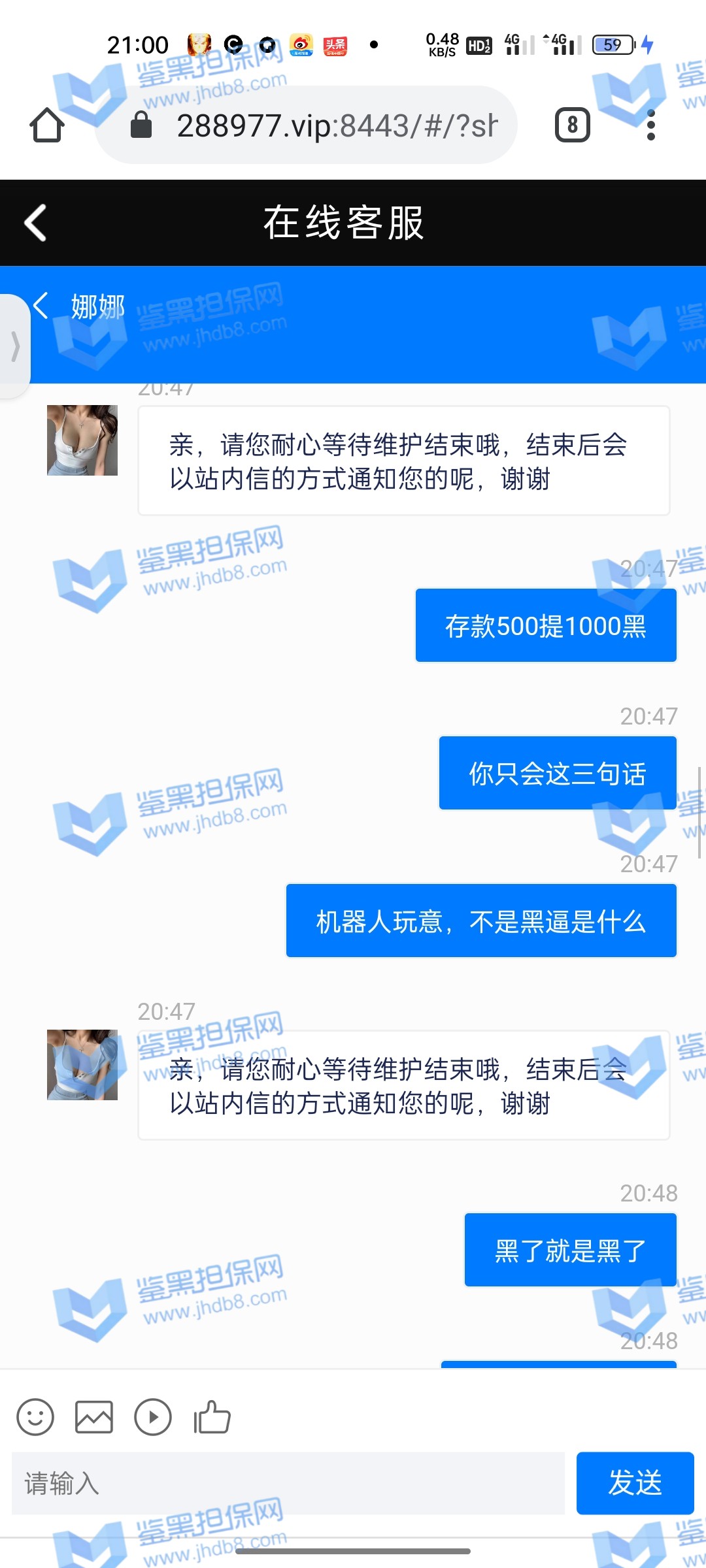
Task: Open the browser tab switcher
Action: point(572,125)
